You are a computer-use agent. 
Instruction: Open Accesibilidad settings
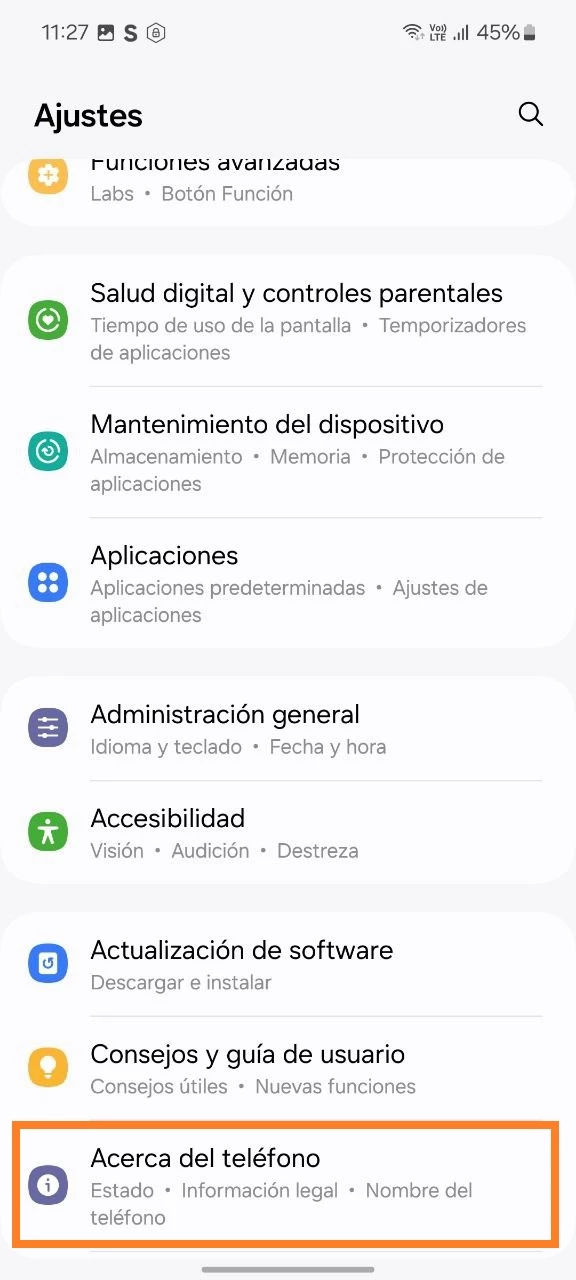pyautogui.click(x=288, y=832)
